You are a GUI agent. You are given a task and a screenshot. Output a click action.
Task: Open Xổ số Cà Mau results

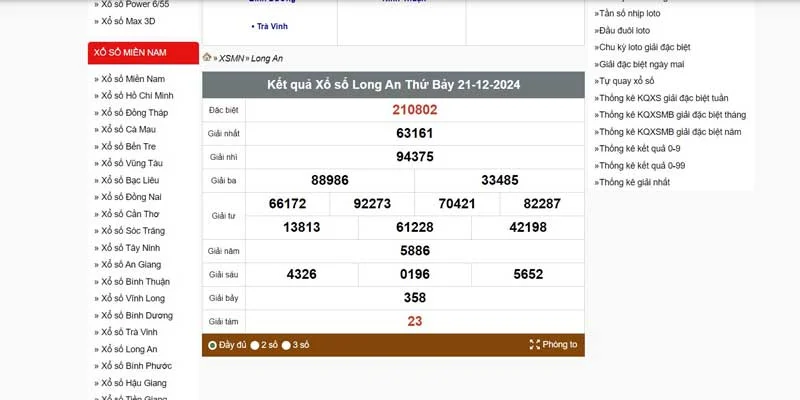pos(128,130)
